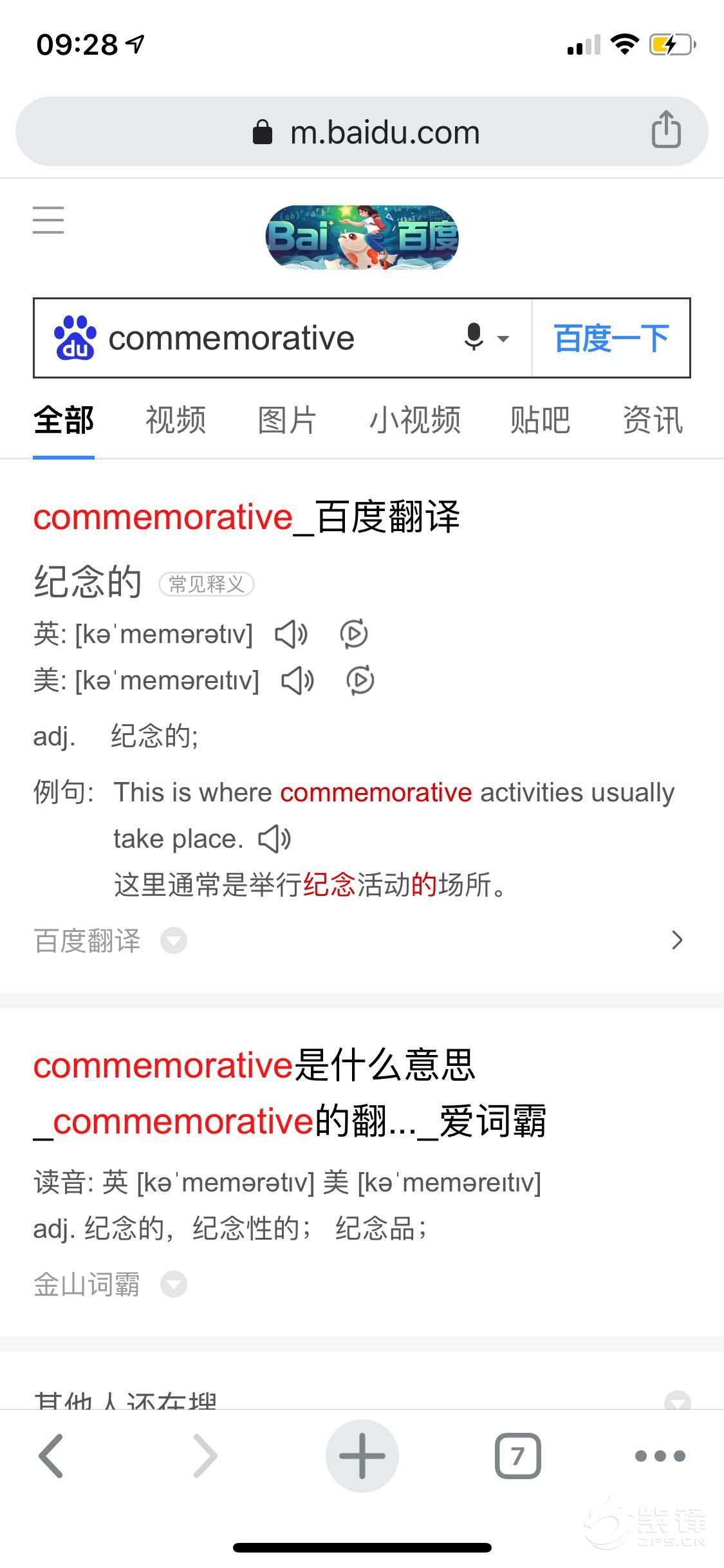Expand the 金山词霸 source dropdown
This screenshot has height=1568, width=724.
173,1284
